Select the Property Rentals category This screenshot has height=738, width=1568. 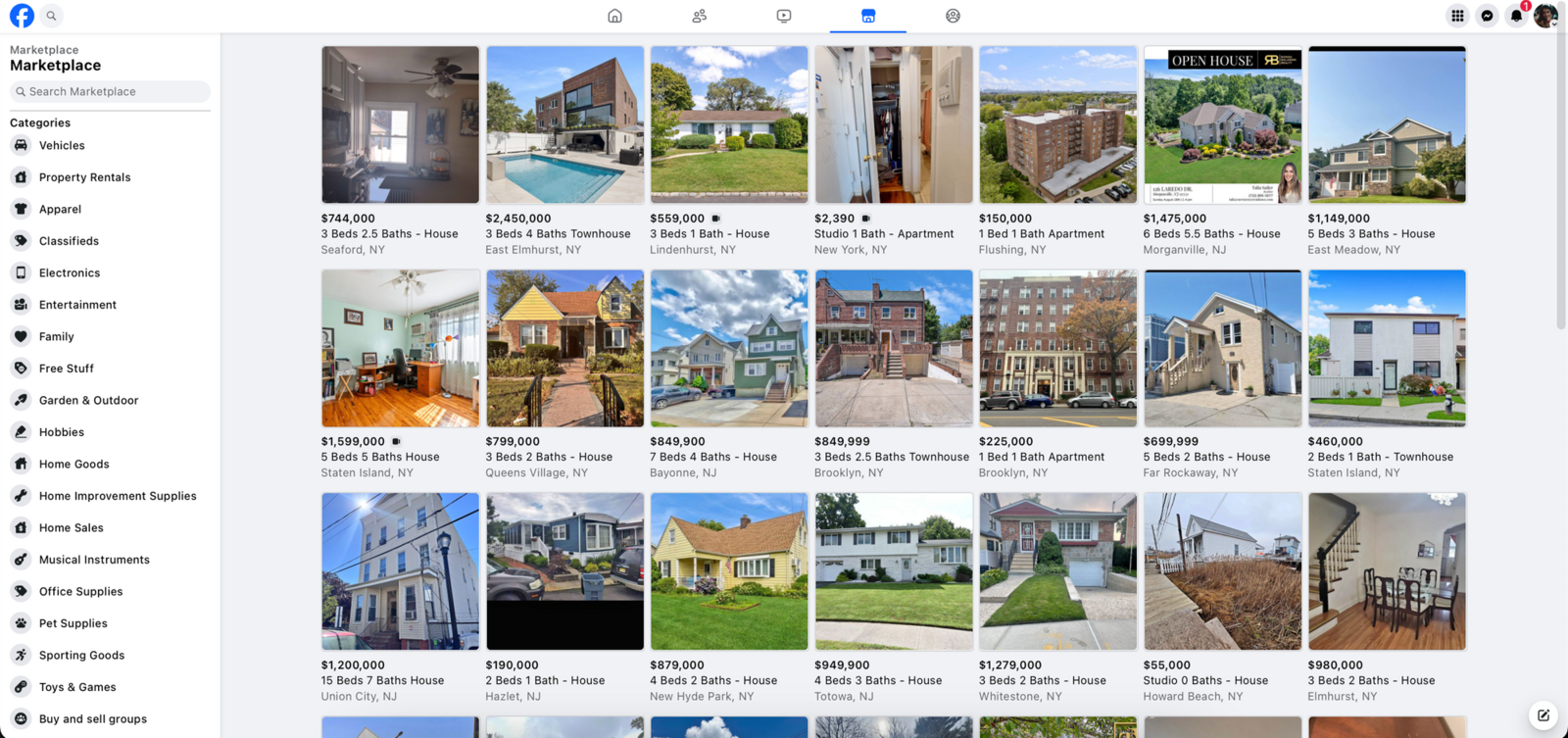coord(84,177)
